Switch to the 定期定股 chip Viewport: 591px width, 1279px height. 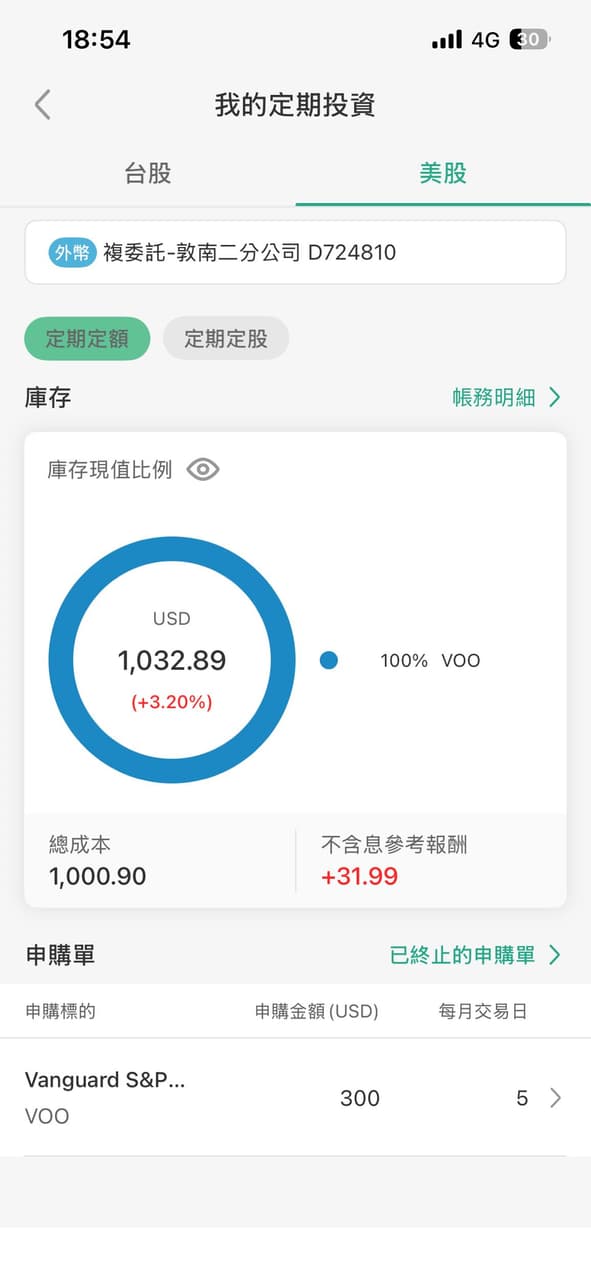(x=226, y=339)
